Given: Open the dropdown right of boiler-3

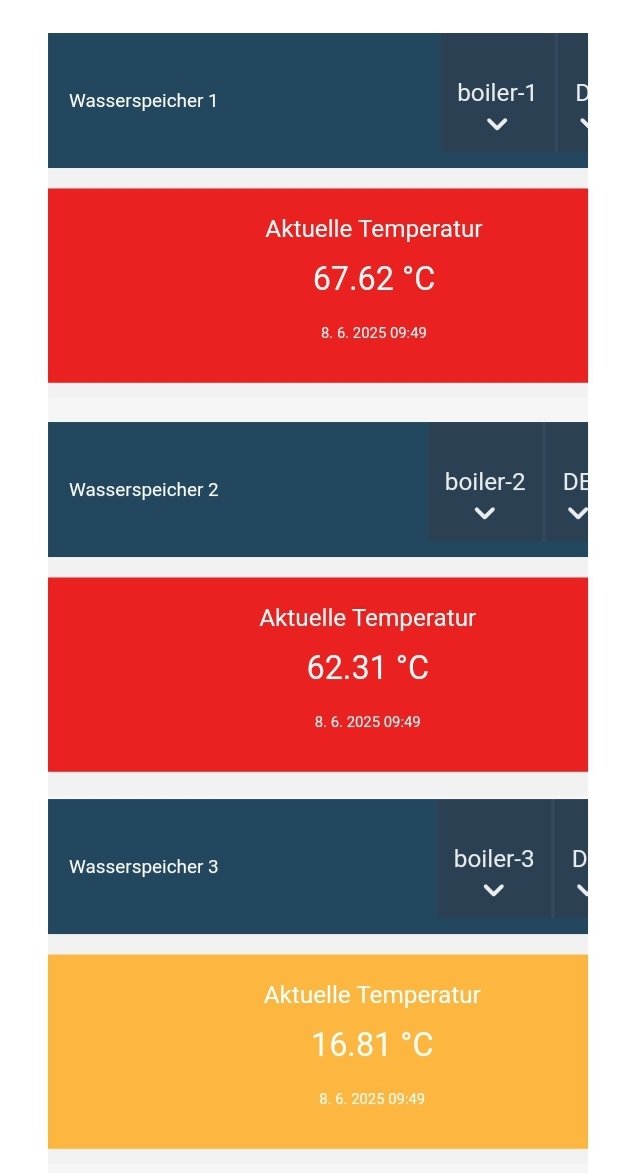Looking at the screenshot, I should coord(572,873).
